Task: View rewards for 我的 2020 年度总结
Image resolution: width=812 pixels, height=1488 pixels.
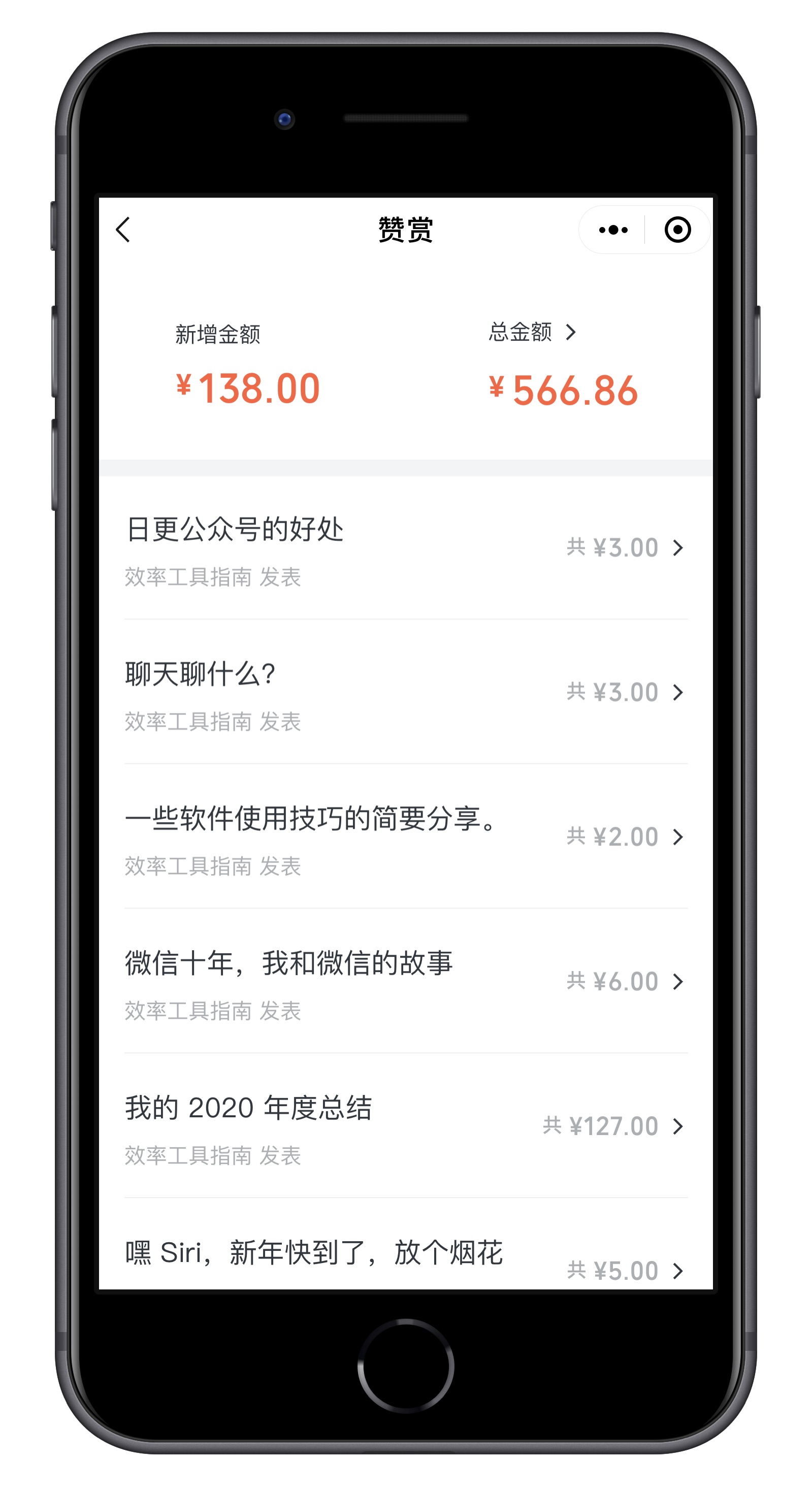Action: [x=405, y=1125]
